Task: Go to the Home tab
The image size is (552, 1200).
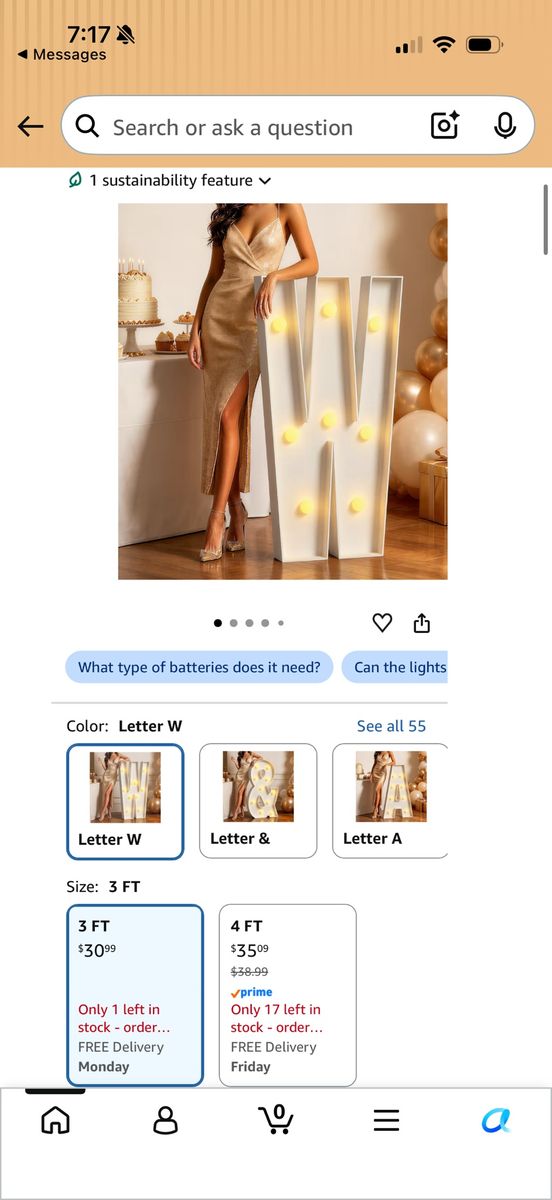Action: point(55,1120)
